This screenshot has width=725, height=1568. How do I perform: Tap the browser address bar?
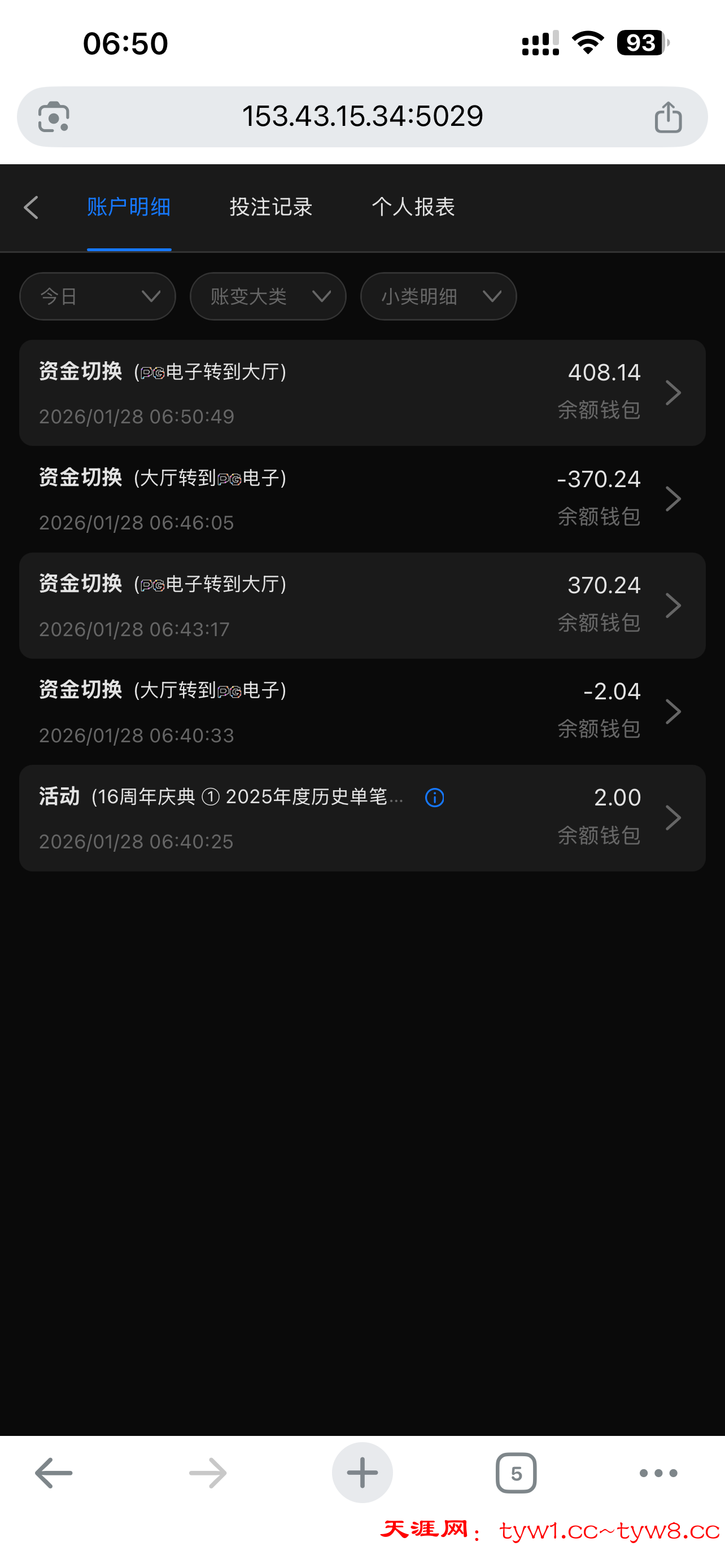pyautogui.click(x=362, y=116)
